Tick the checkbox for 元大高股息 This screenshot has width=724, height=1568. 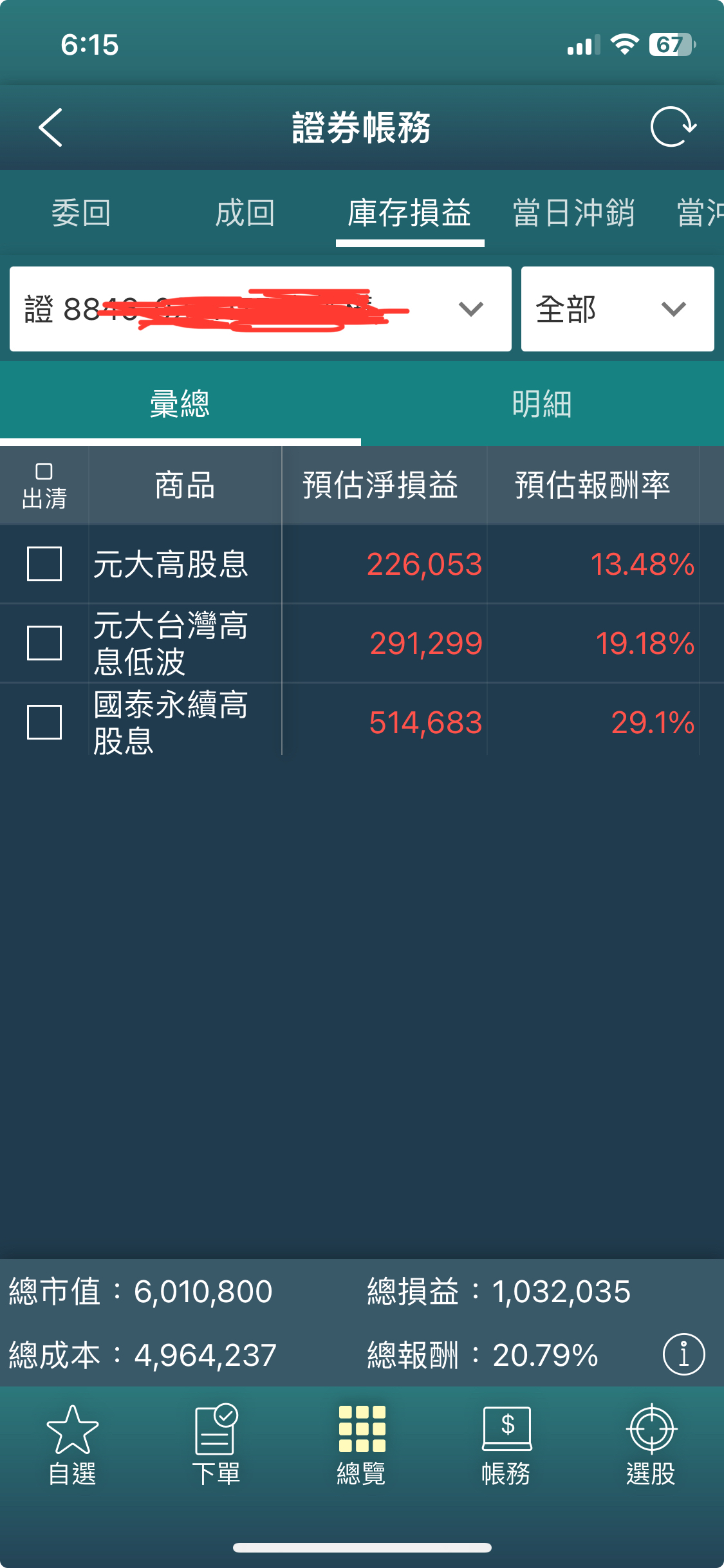(44, 564)
